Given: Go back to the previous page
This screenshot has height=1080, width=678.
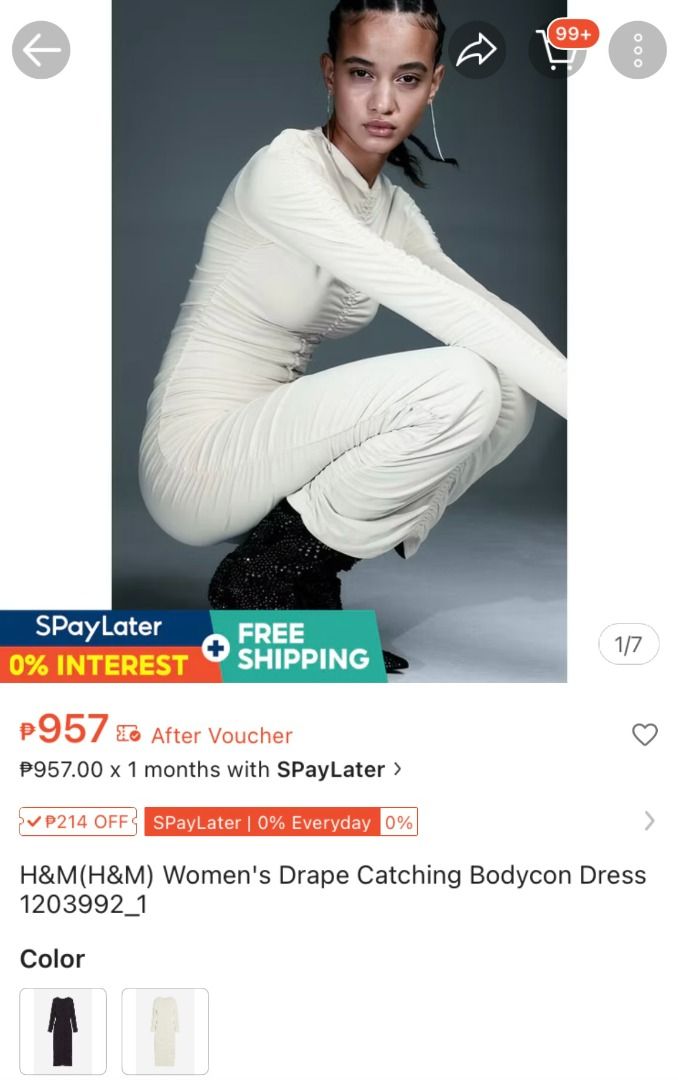Looking at the screenshot, I should point(41,50).
